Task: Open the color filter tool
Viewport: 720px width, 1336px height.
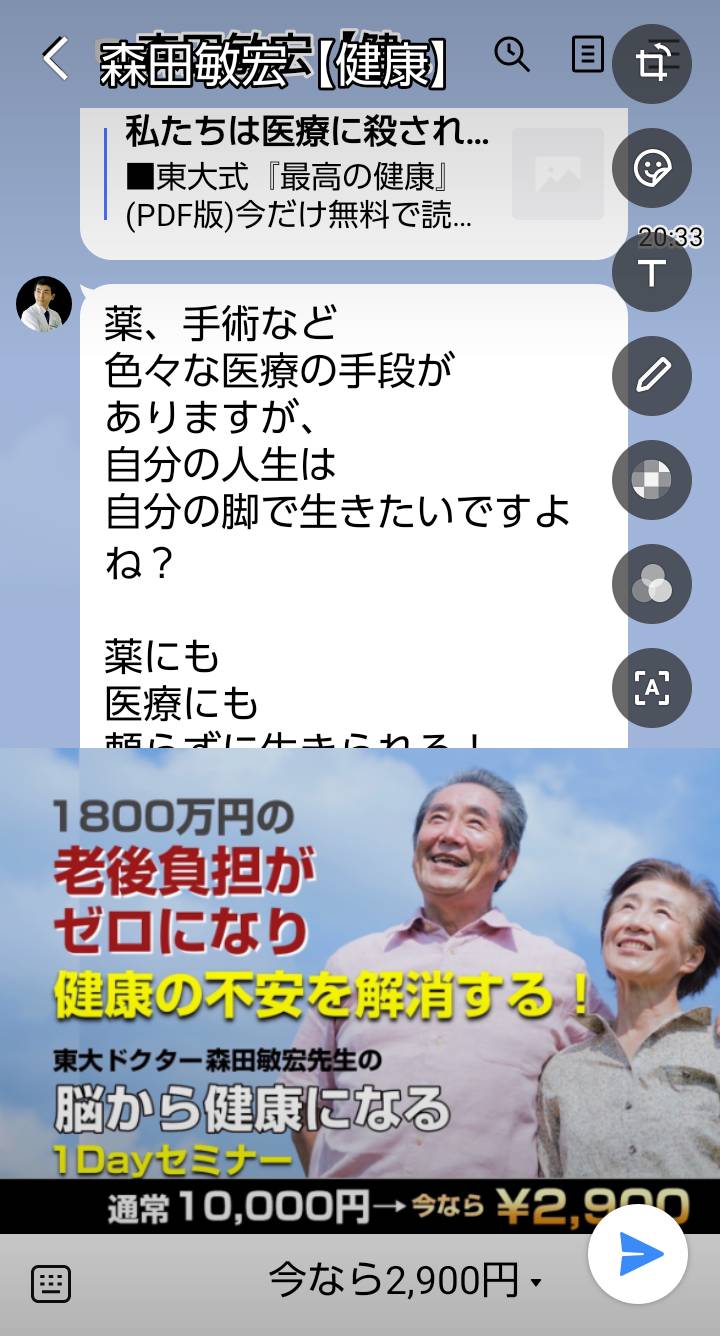Action: point(652,584)
